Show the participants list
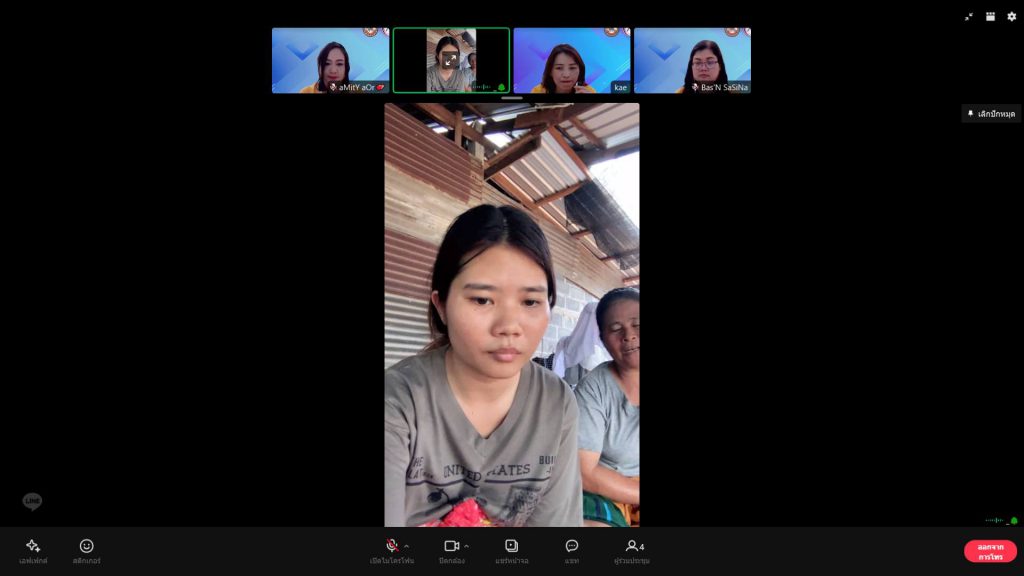Viewport: 1024px width, 576px height. click(633, 550)
